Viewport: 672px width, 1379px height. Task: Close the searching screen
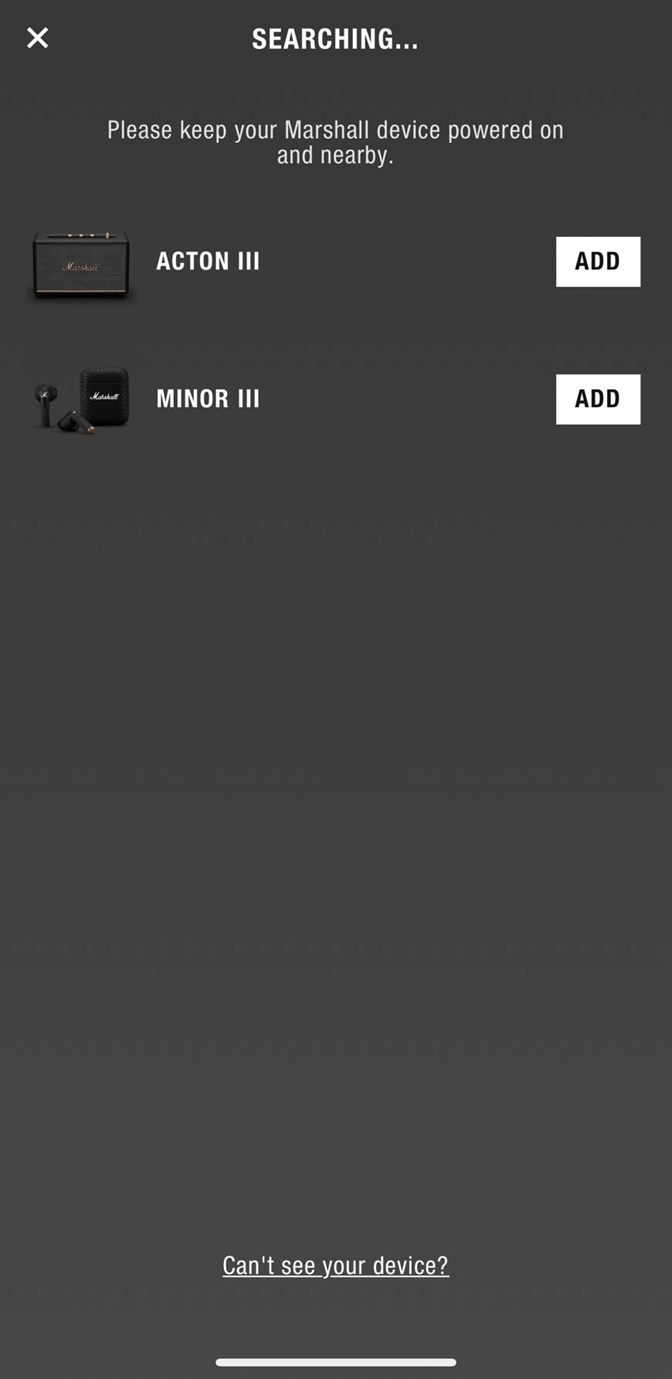tap(37, 38)
